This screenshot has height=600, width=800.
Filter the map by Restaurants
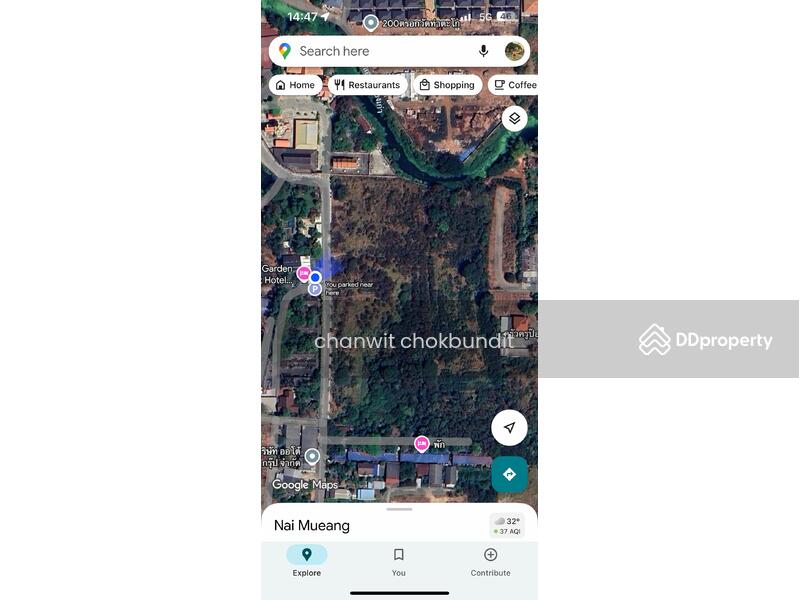(367, 85)
